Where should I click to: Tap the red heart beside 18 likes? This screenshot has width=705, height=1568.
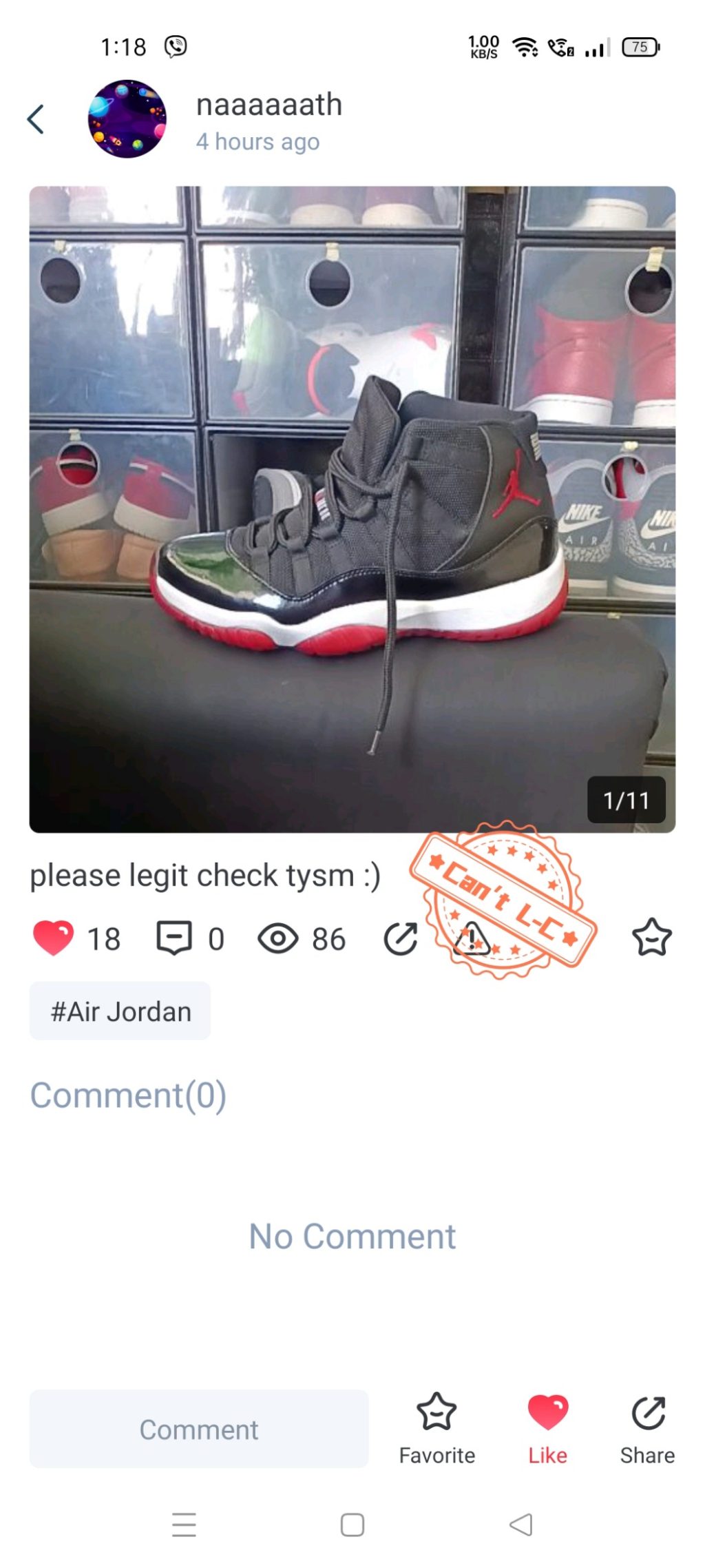tap(53, 938)
